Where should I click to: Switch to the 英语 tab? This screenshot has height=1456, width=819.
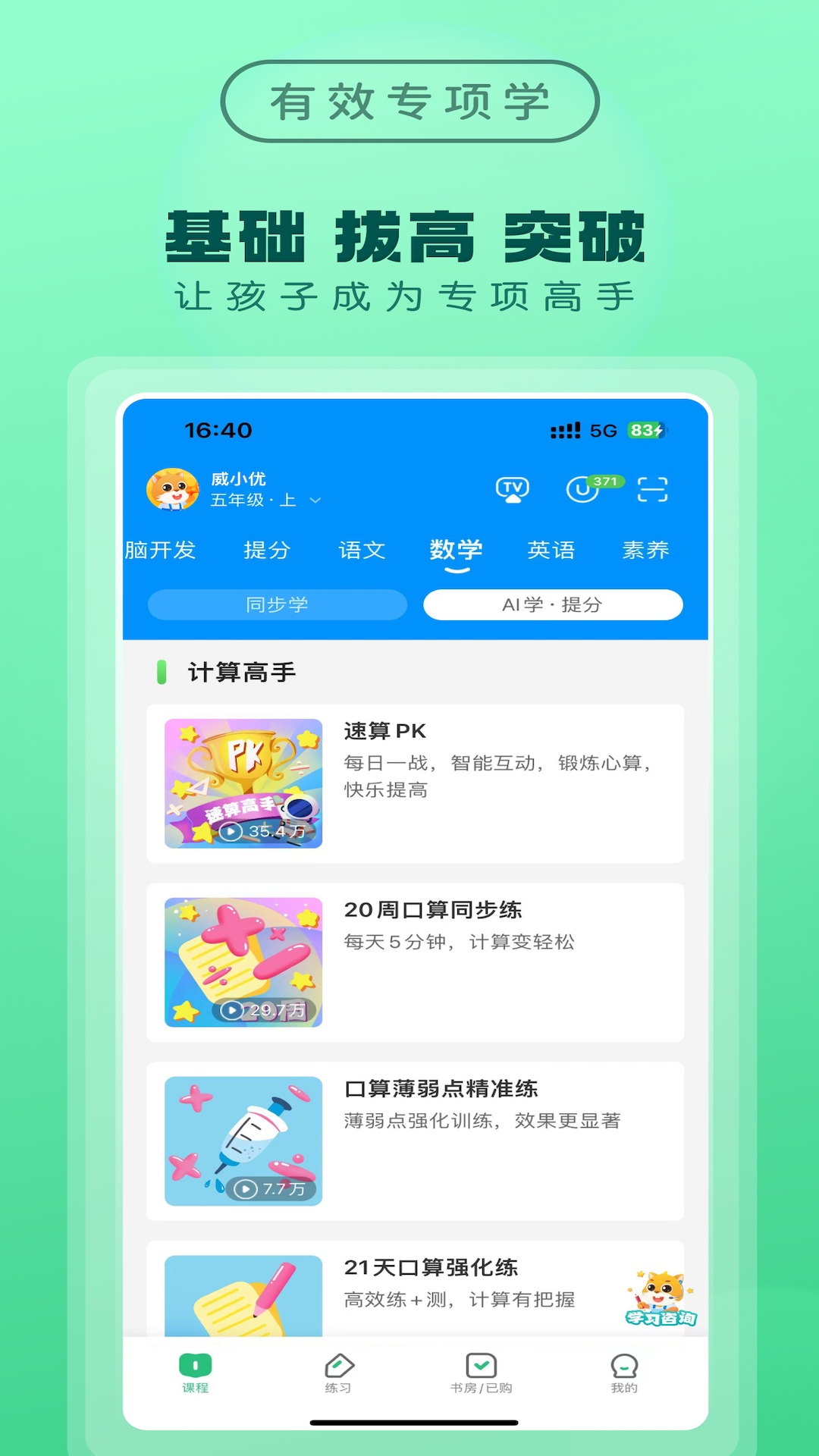(553, 550)
